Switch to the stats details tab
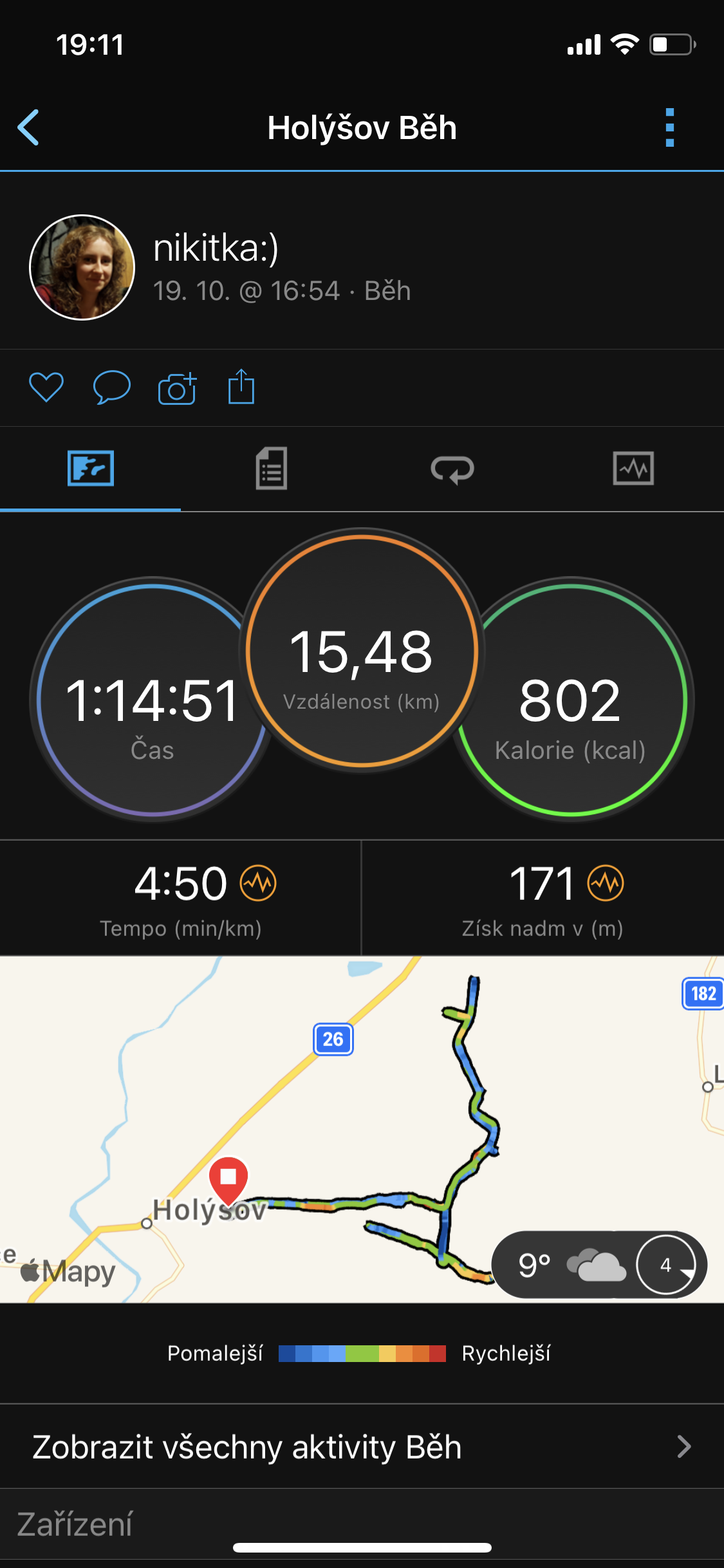Image resolution: width=724 pixels, height=1568 pixels. (x=272, y=468)
